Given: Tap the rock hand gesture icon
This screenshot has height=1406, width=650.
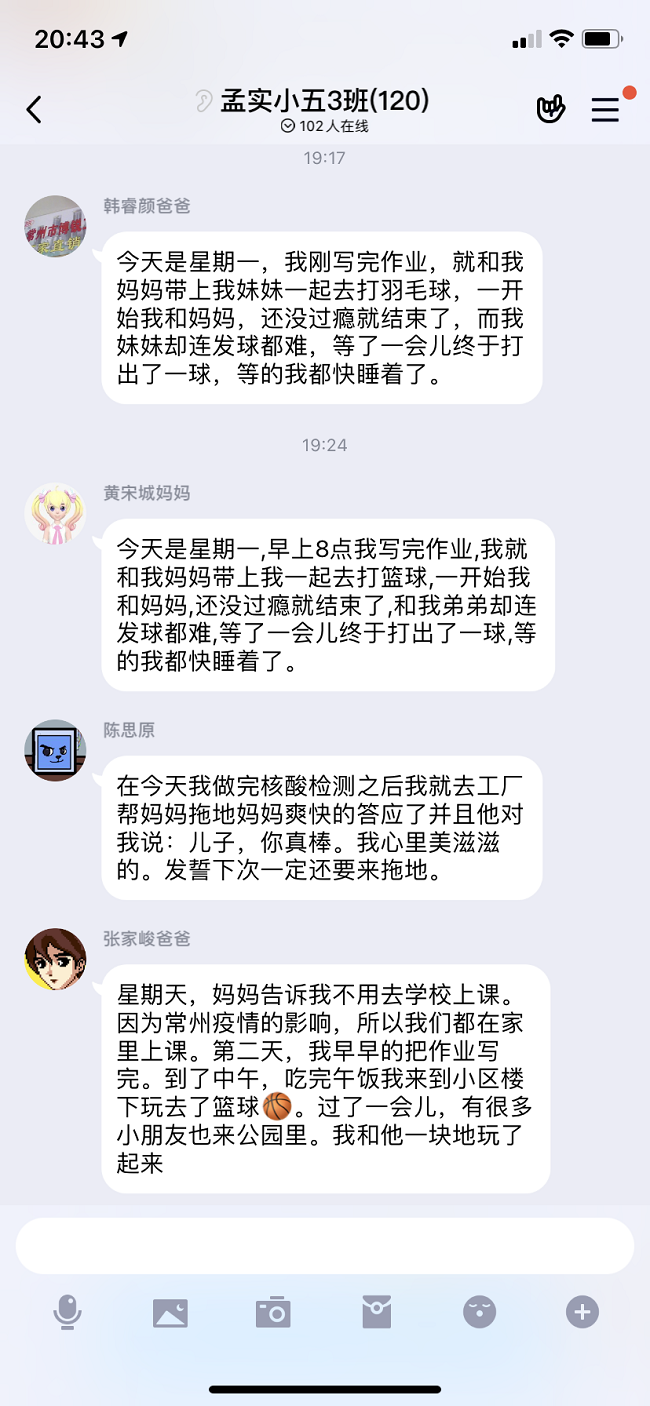Looking at the screenshot, I should pos(550,109).
